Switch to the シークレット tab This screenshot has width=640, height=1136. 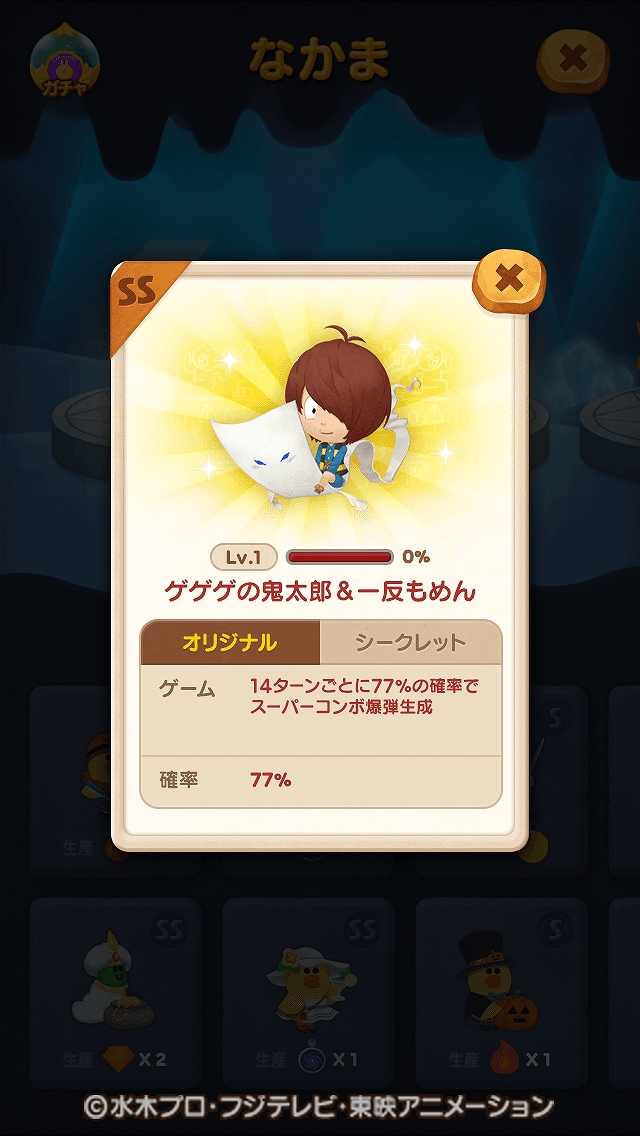coord(410,642)
